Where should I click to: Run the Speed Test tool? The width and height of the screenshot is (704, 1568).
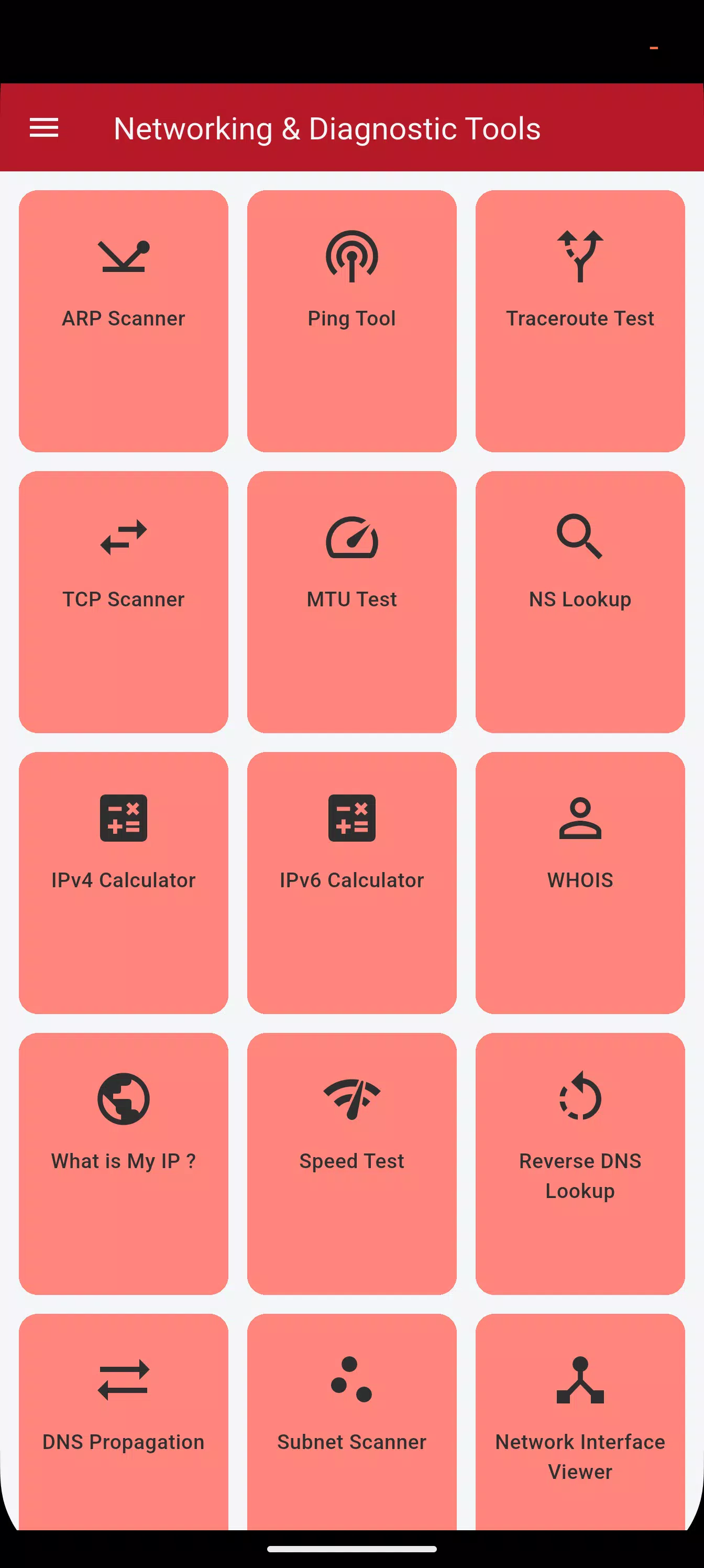tap(351, 1163)
